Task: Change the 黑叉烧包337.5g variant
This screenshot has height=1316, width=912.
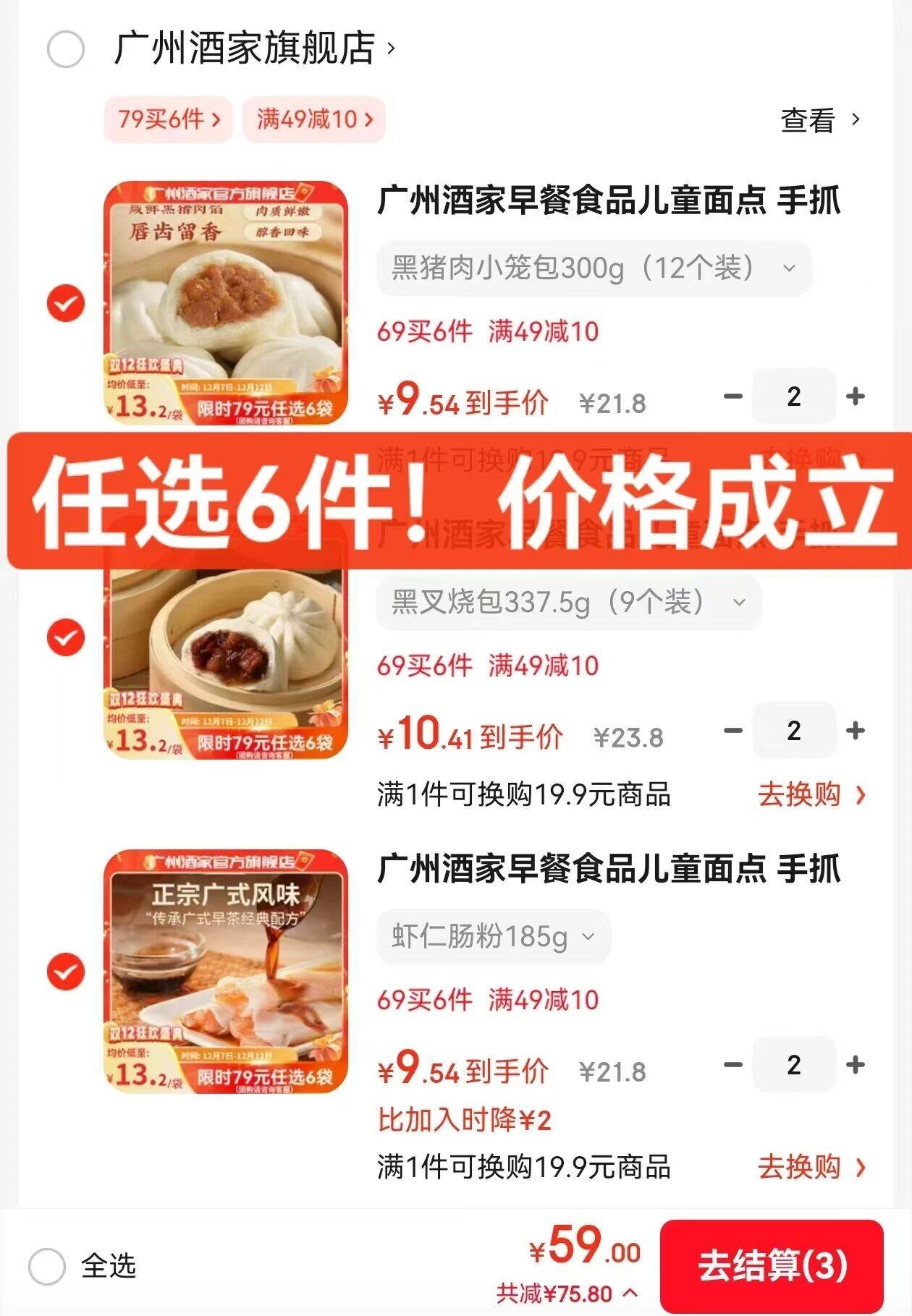Action: point(568,603)
